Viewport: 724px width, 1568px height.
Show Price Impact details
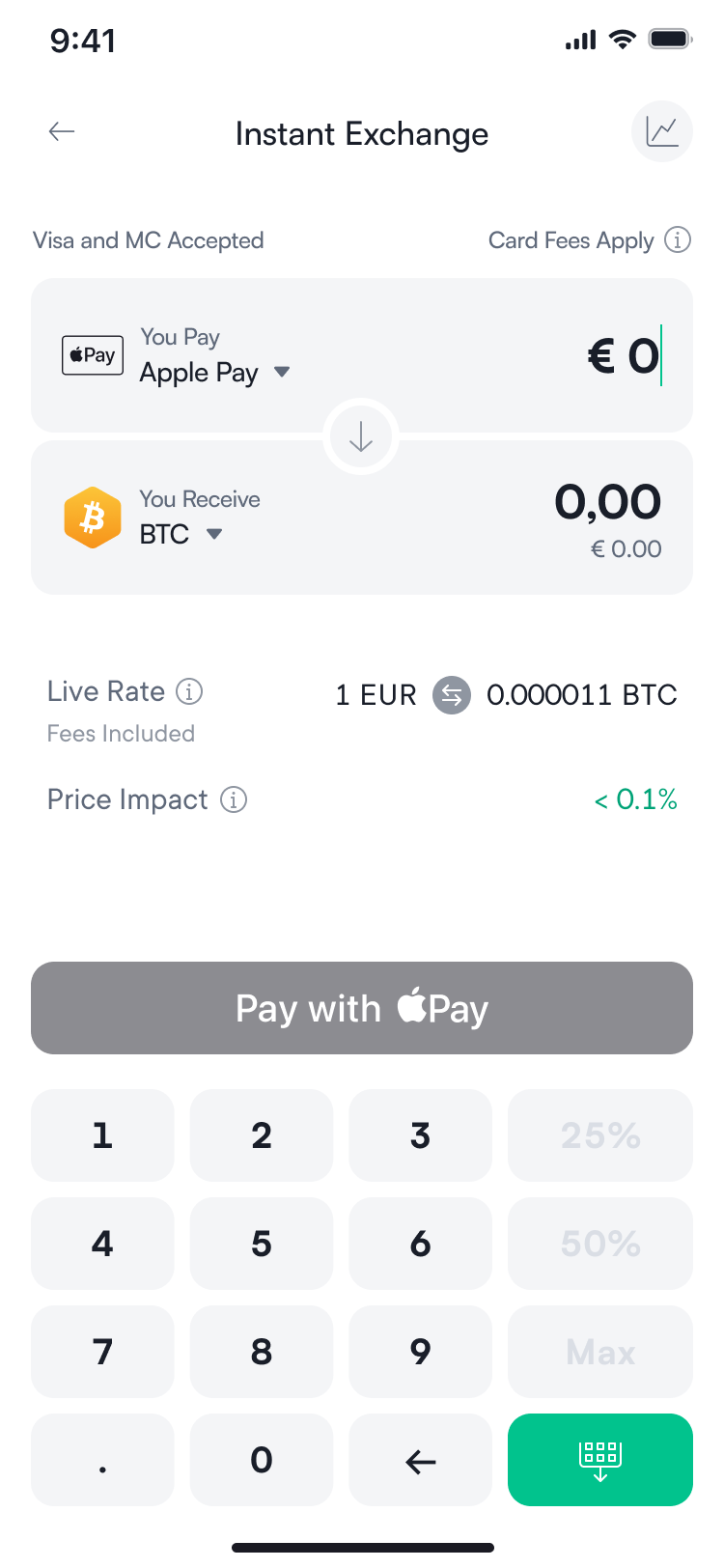[x=234, y=799]
